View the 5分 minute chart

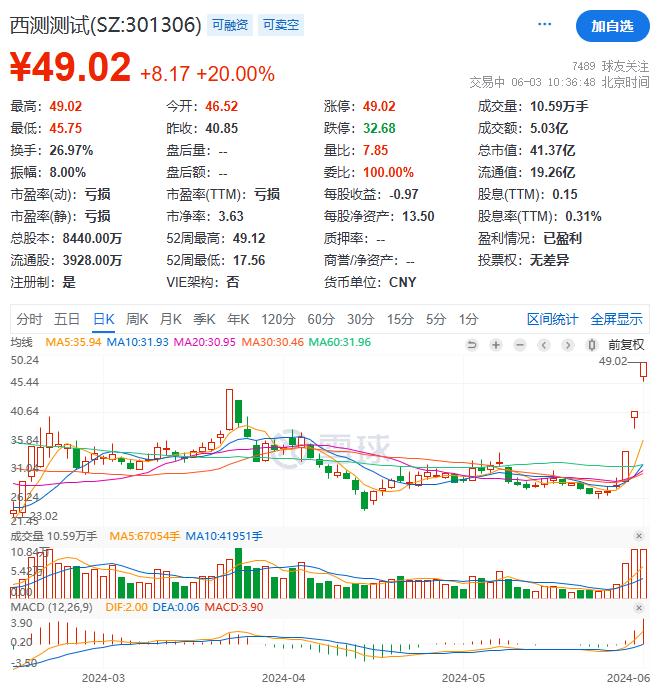tap(436, 319)
